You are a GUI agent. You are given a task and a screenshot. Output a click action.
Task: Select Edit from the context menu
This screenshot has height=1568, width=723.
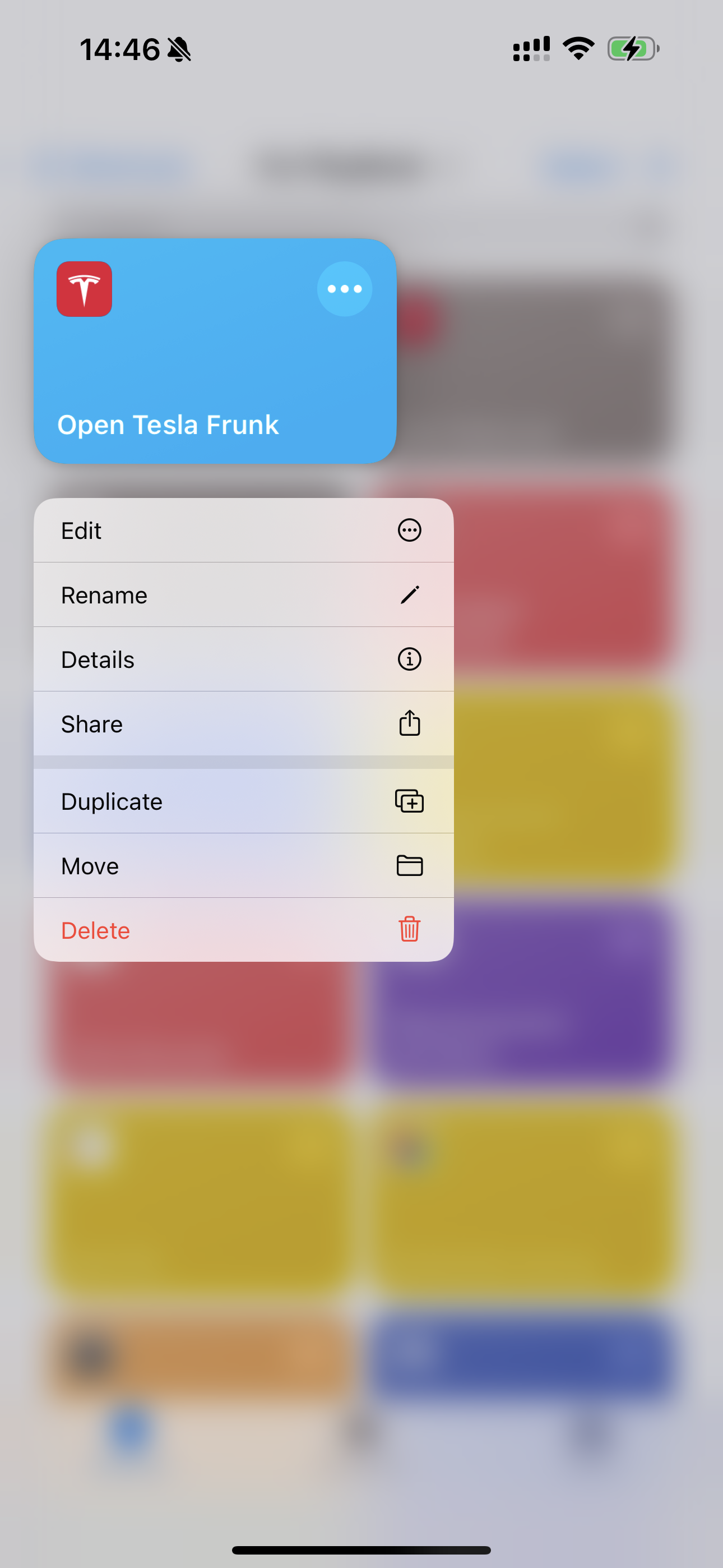pos(243,530)
